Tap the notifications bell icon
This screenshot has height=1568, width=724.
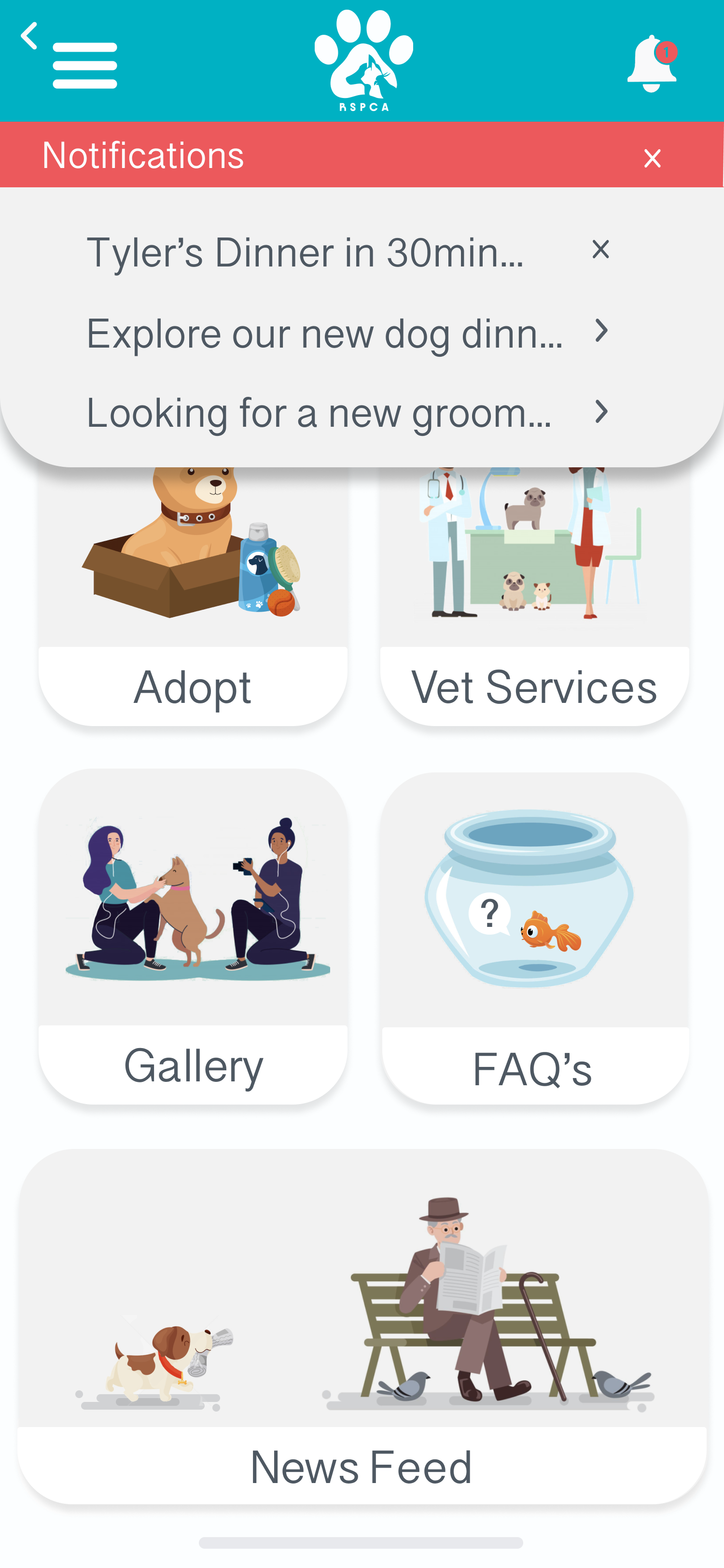pyautogui.click(x=651, y=64)
